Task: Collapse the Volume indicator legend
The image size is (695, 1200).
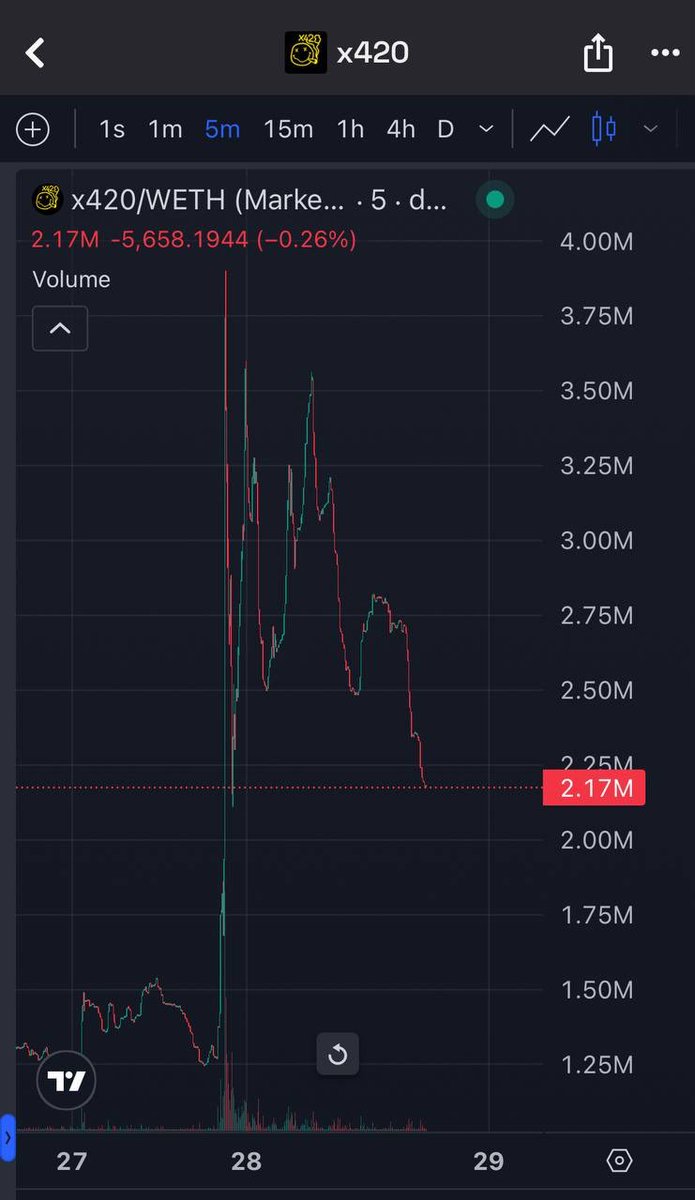Action: pyautogui.click(x=60, y=328)
